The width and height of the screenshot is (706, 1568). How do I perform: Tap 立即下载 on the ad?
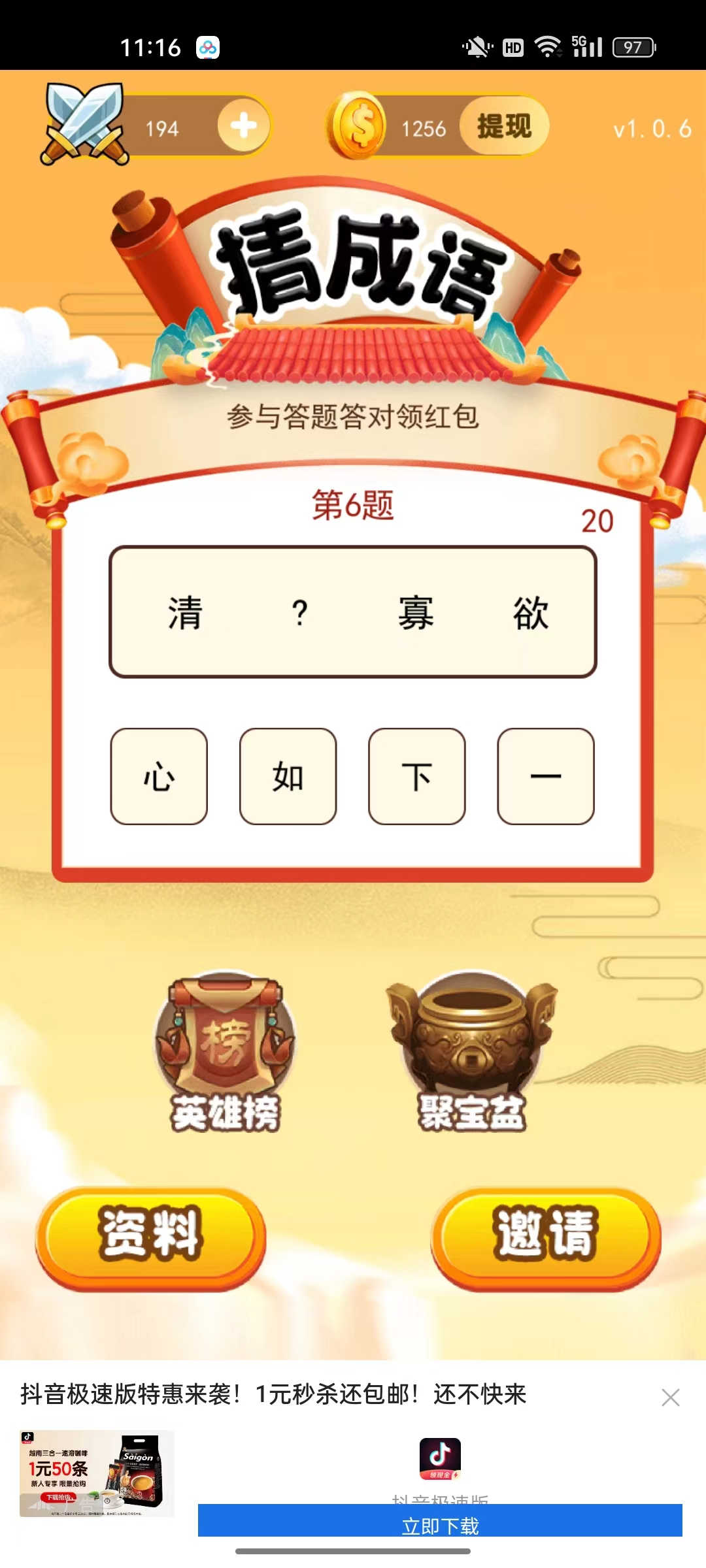coord(440,1521)
